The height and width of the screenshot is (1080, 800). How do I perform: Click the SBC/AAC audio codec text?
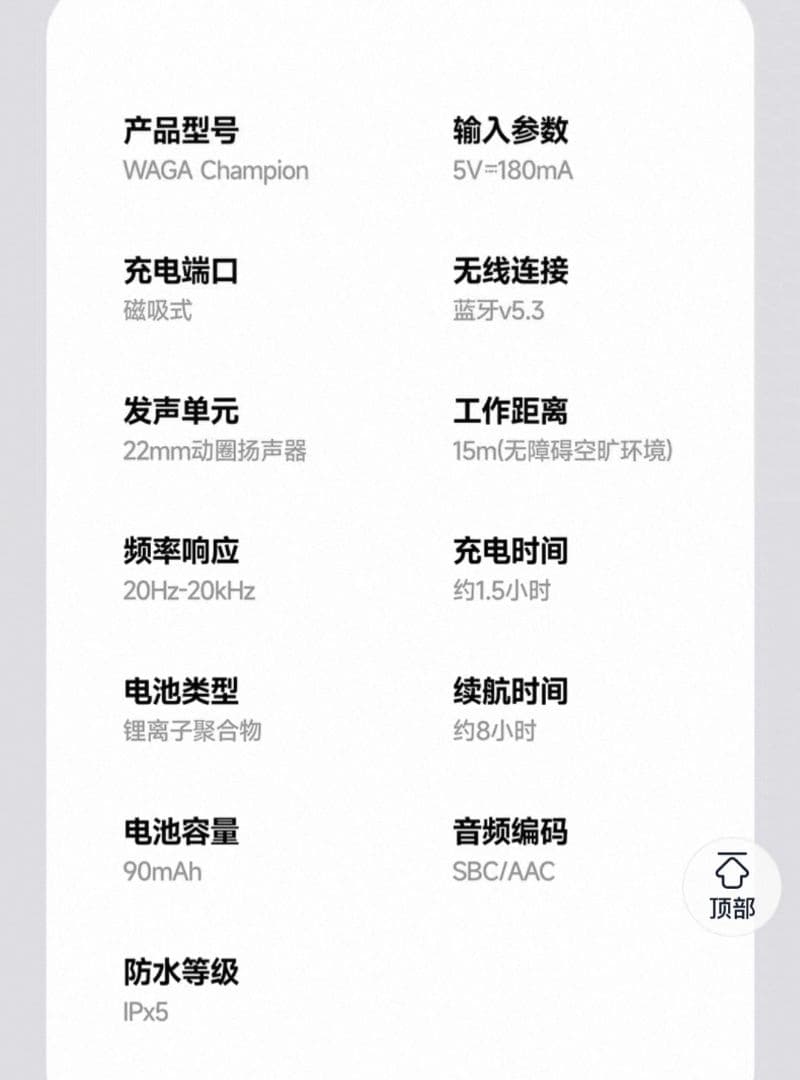pyautogui.click(x=501, y=871)
